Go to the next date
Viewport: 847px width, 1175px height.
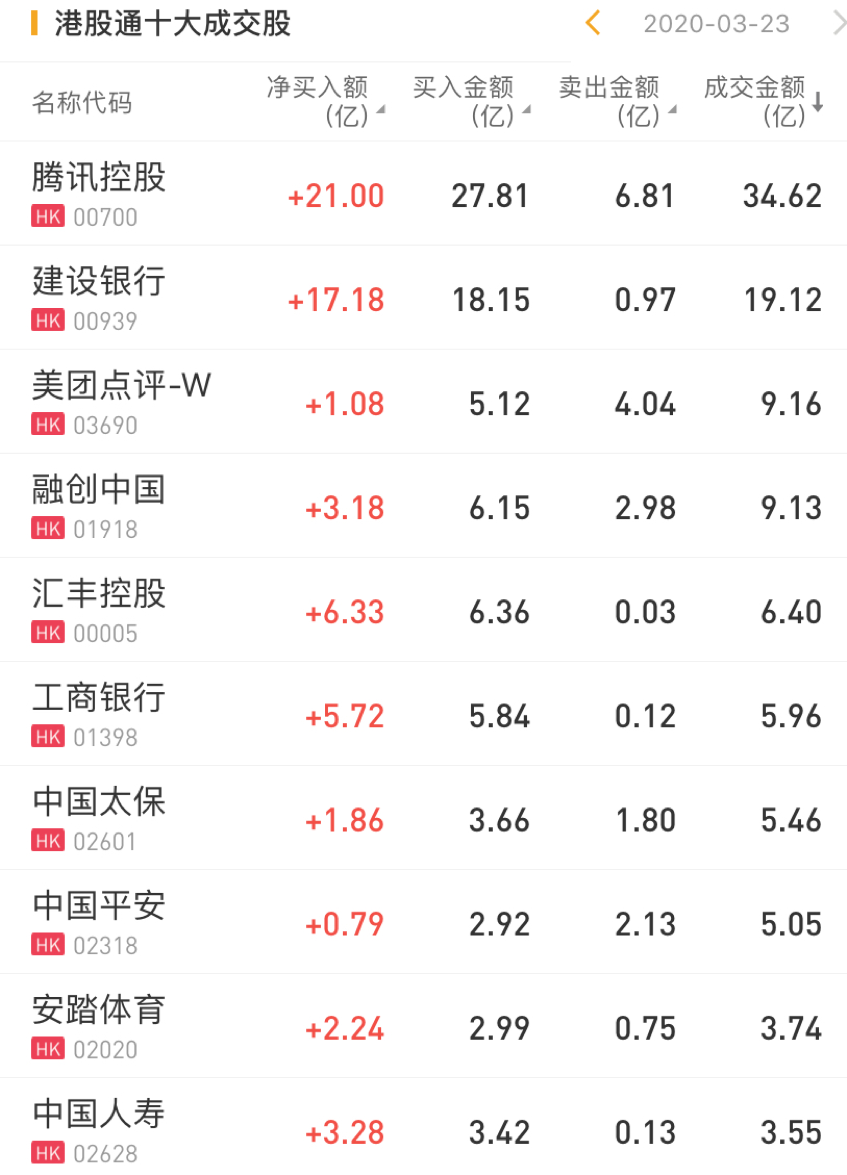pyautogui.click(x=838, y=23)
